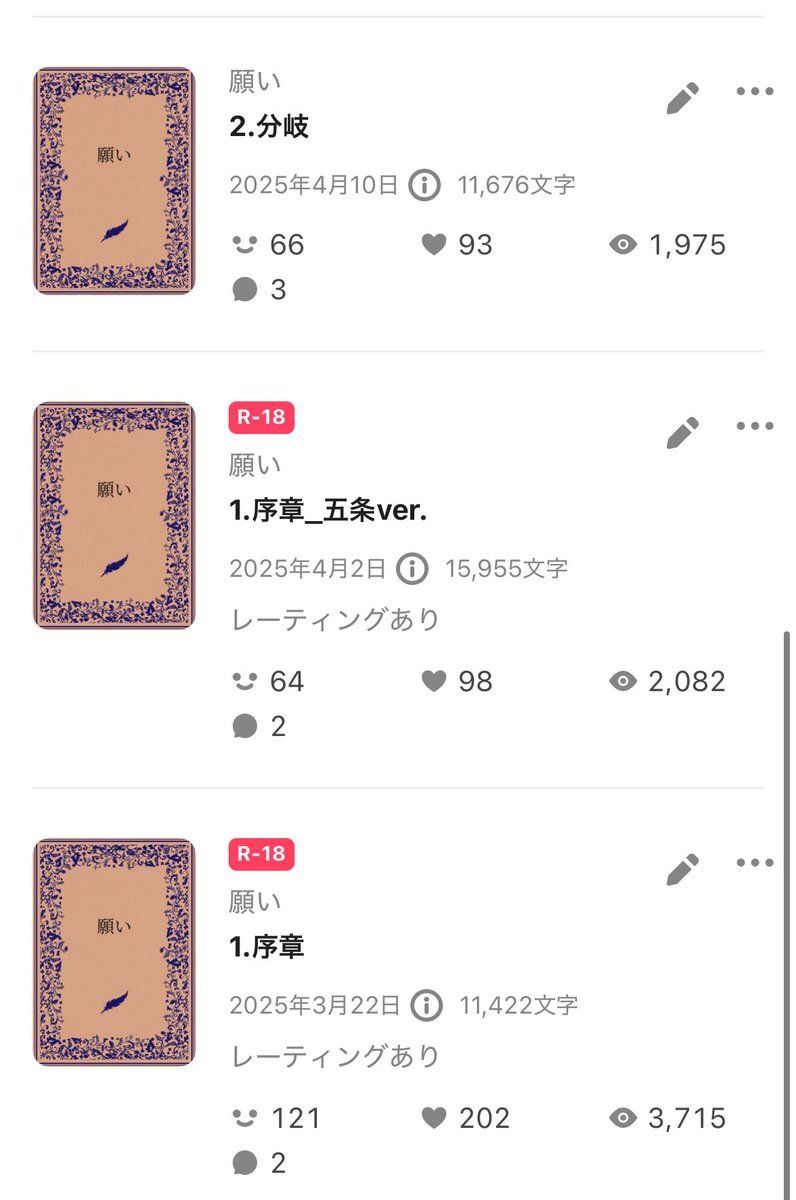Open the novel titled 2.分岐
Viewport: 796px width, 1200px height.
[269, 127]
